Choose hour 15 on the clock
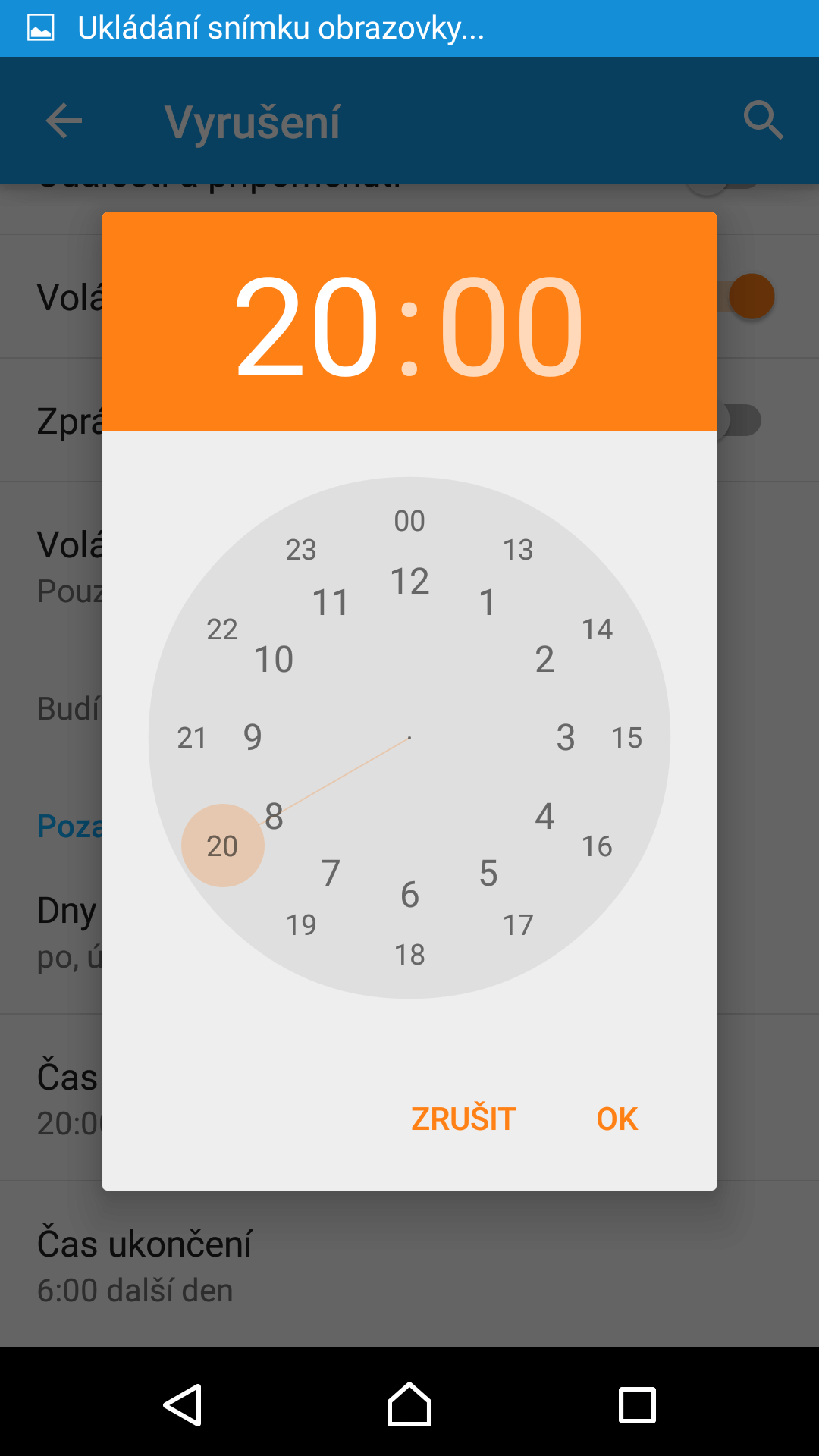819x1456 pixels. point(626,738)
